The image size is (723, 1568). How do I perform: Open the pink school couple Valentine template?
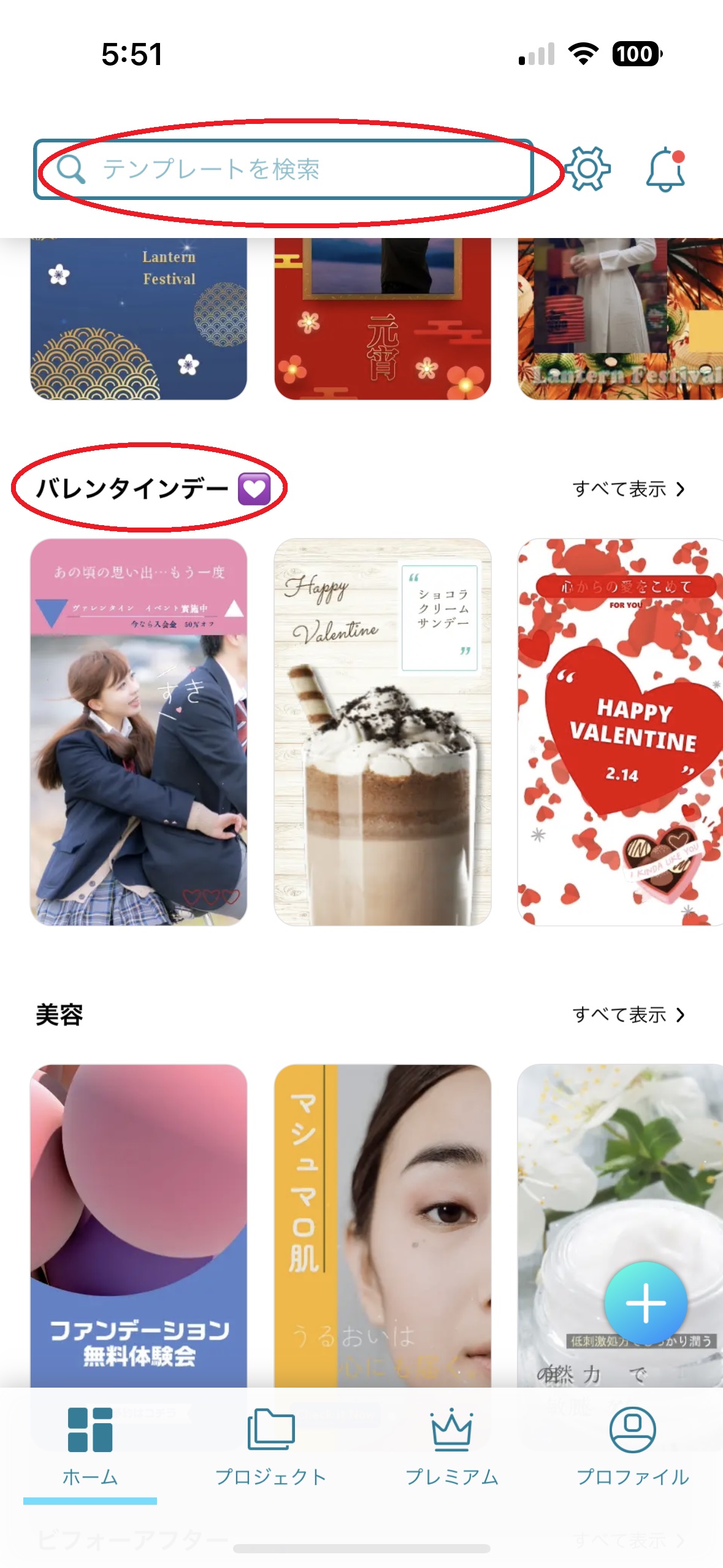139,731
